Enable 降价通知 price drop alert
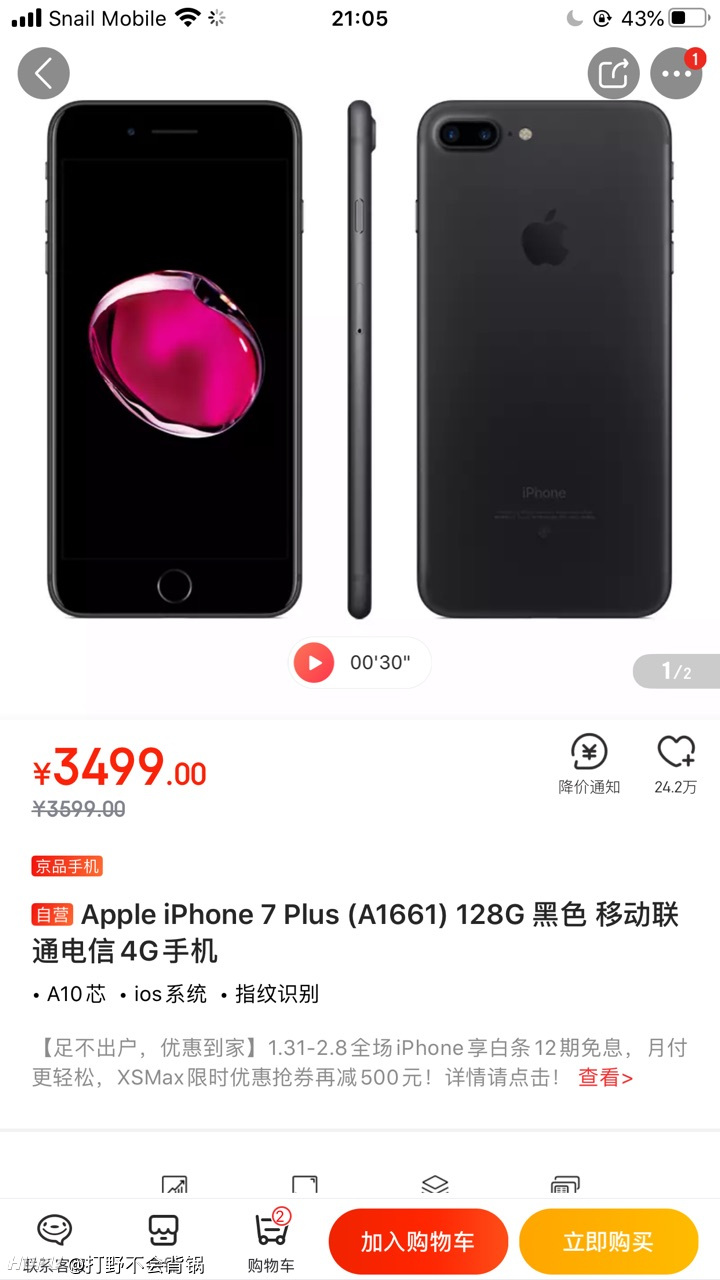Screen dimensions: 720x1280 tap(589, 765)
